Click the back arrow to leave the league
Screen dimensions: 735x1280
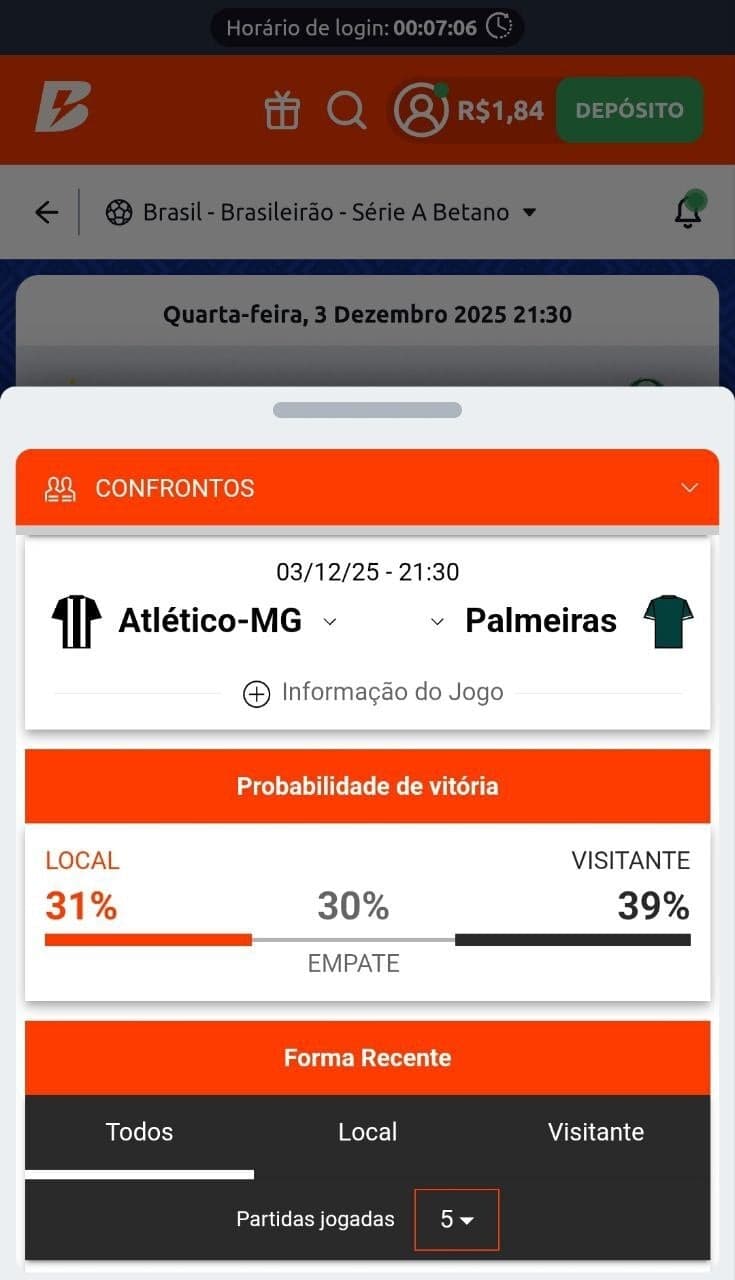click(x=45, y=211)
